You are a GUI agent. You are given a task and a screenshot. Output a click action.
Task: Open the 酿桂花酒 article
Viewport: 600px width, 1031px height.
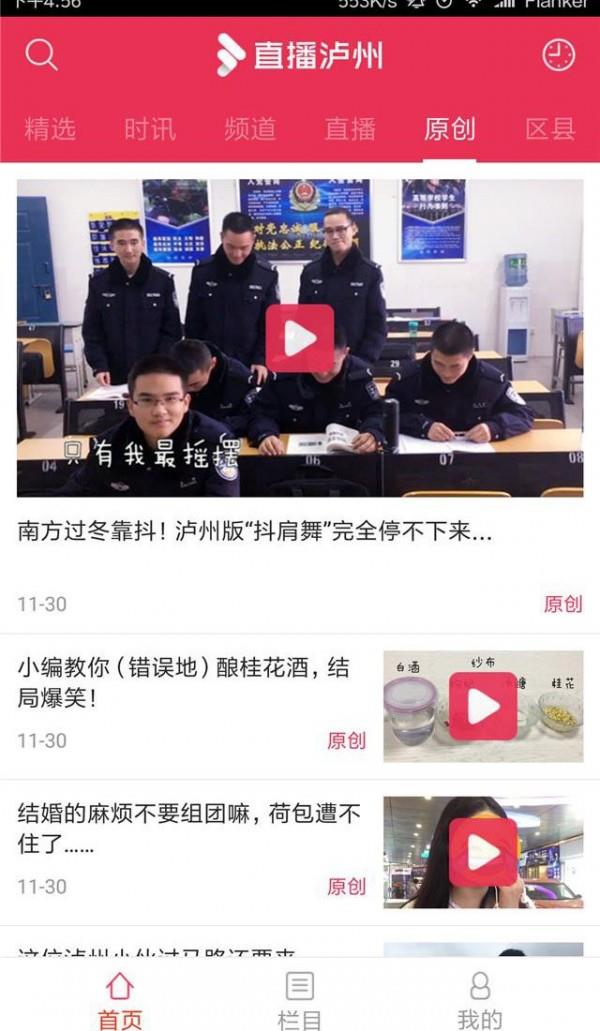pos(184,681)
